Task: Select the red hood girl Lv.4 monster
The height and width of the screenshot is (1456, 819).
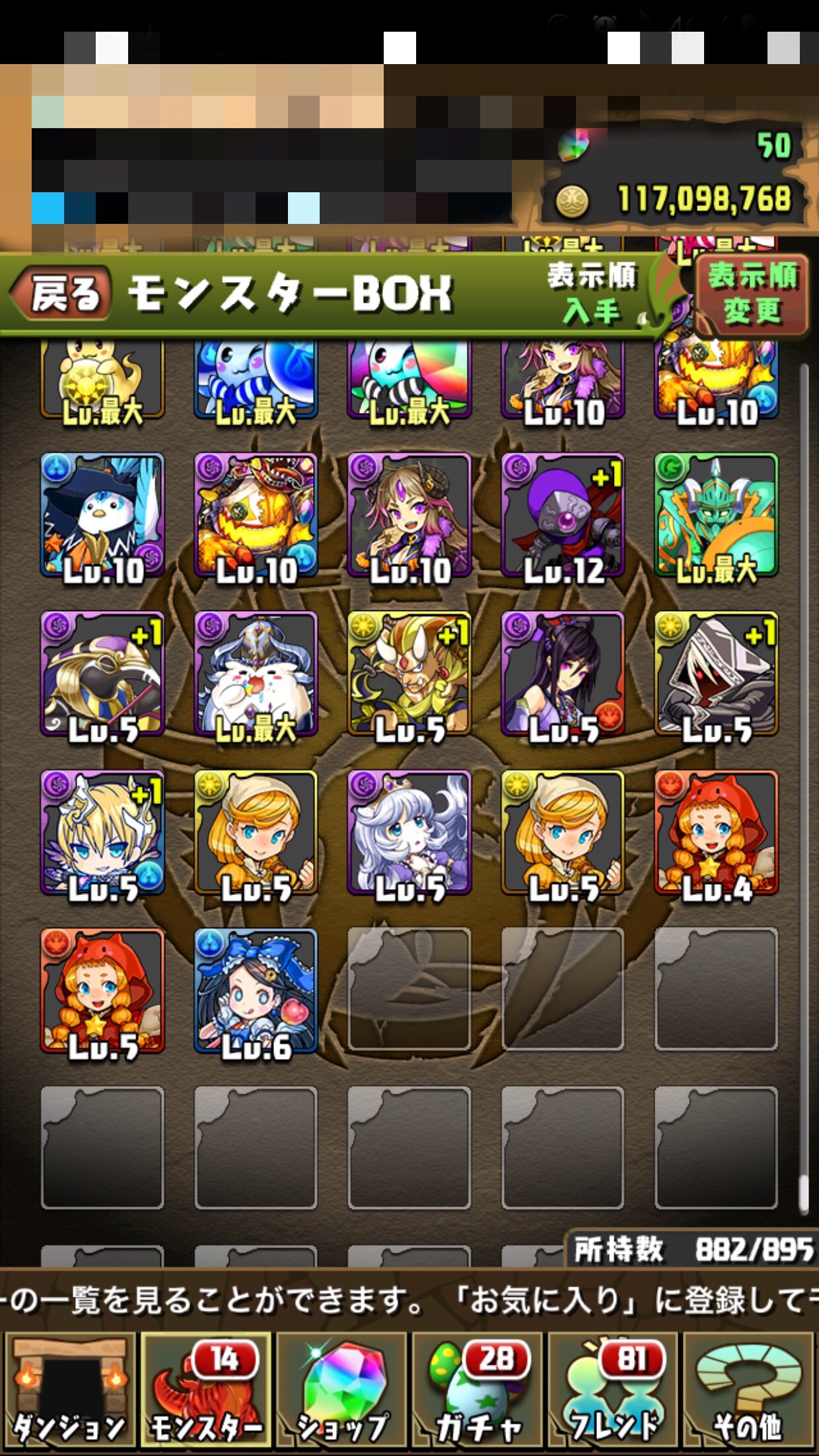Action: 716,832
